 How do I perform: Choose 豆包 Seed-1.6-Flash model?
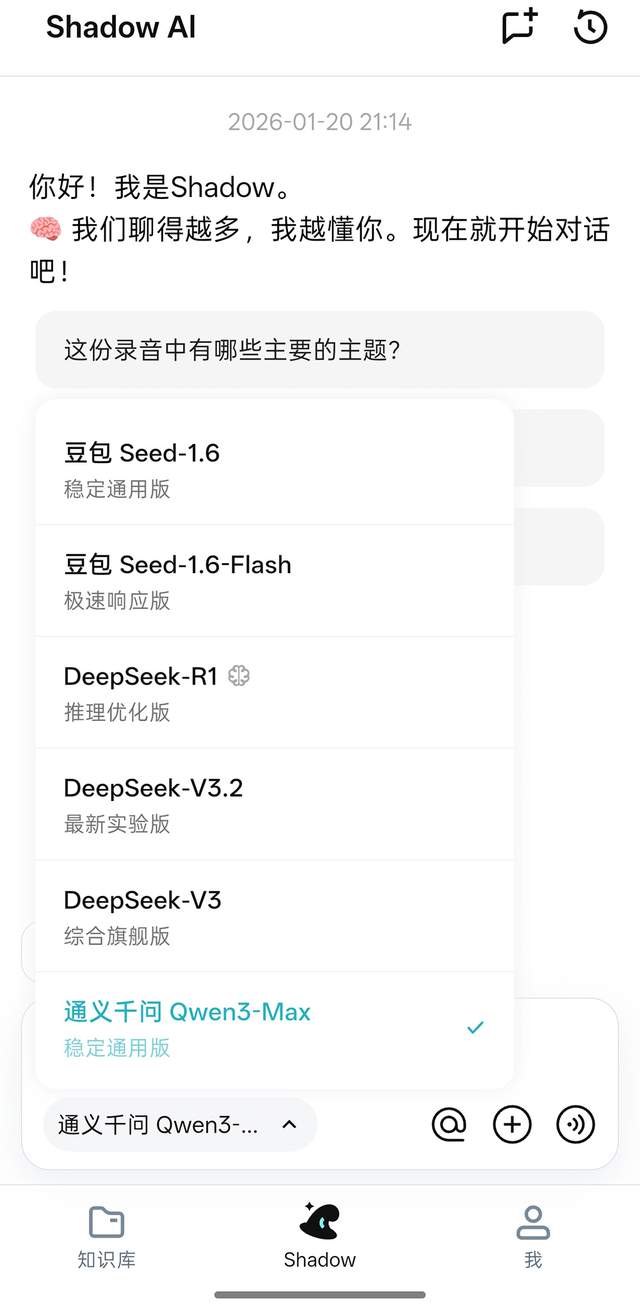274,580
